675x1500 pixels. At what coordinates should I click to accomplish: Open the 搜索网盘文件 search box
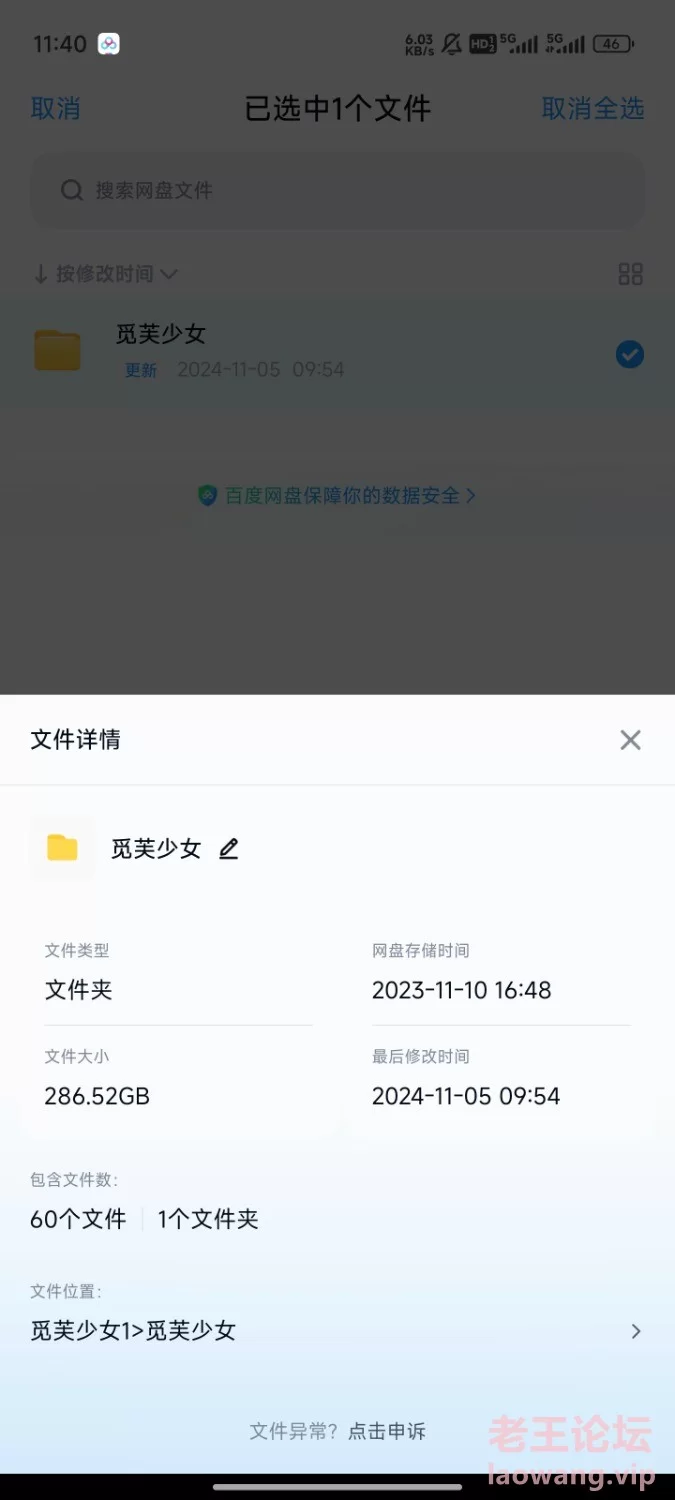pos(337,190)
